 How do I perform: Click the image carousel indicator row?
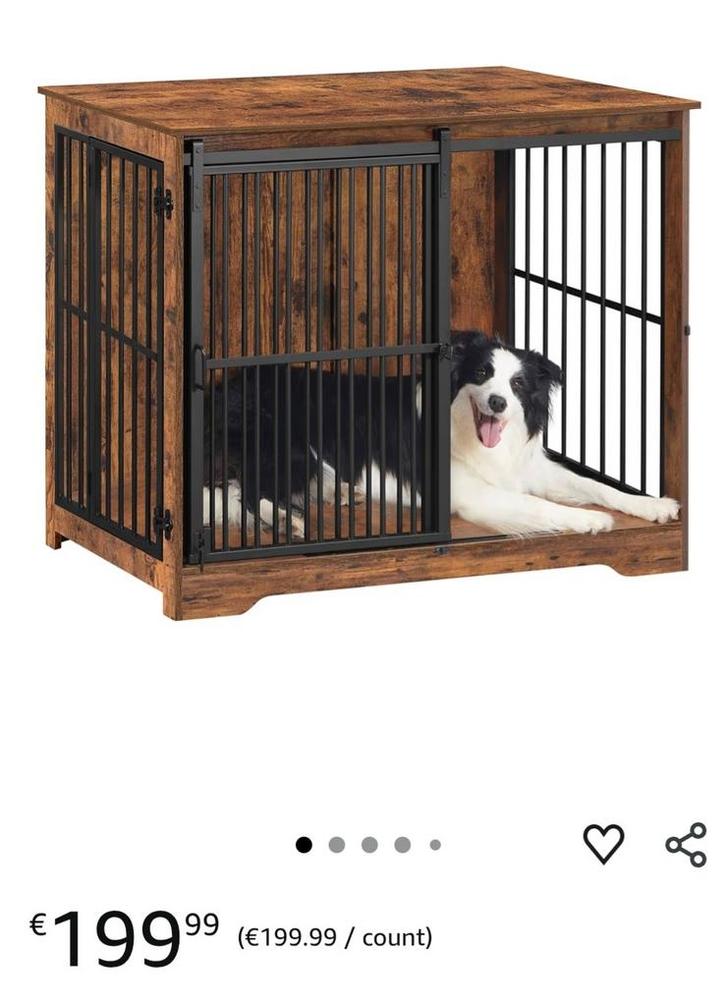(367, 845)
